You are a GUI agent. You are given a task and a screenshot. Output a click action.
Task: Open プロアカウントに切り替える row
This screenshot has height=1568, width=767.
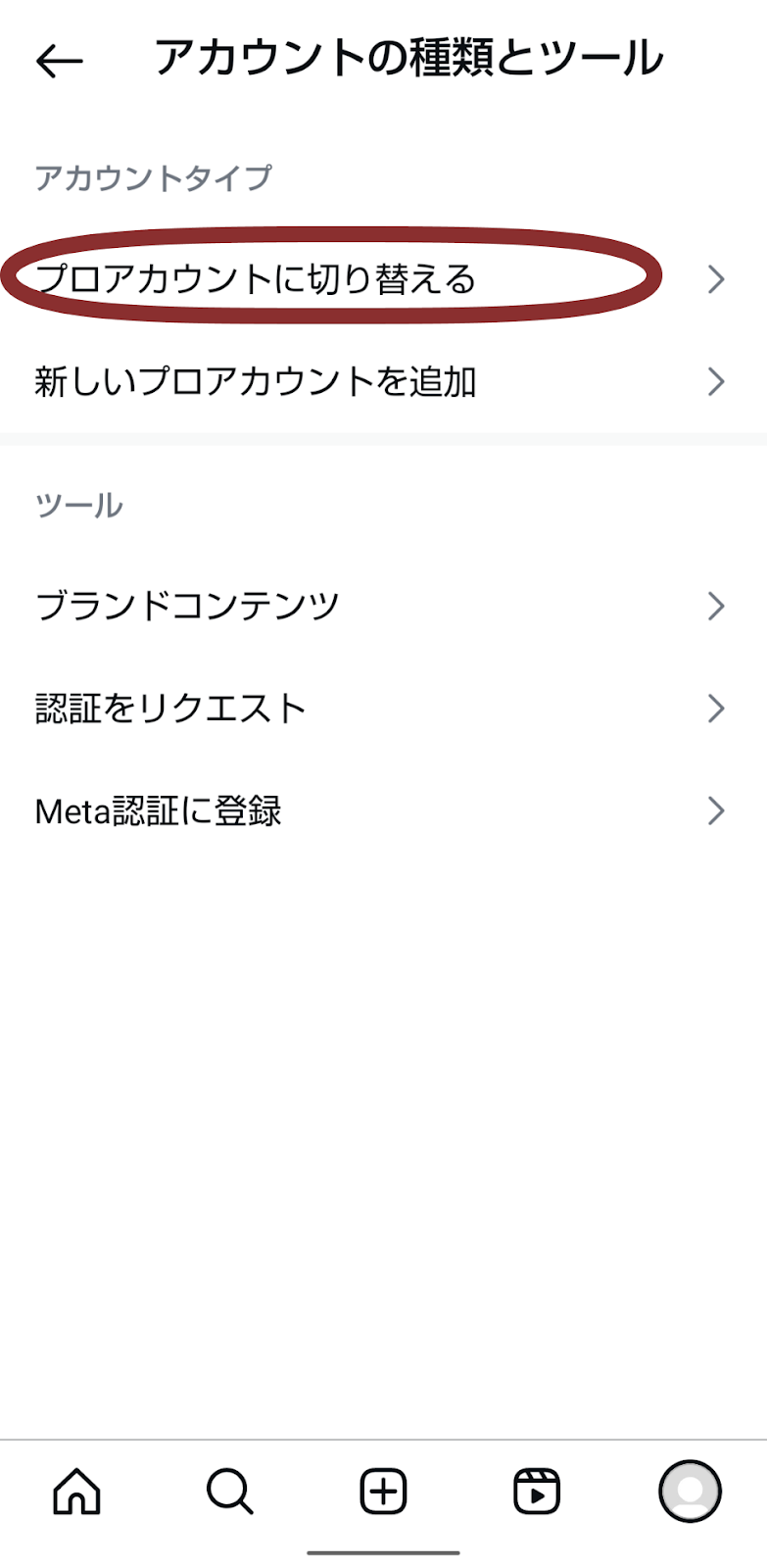click(383, 279)
